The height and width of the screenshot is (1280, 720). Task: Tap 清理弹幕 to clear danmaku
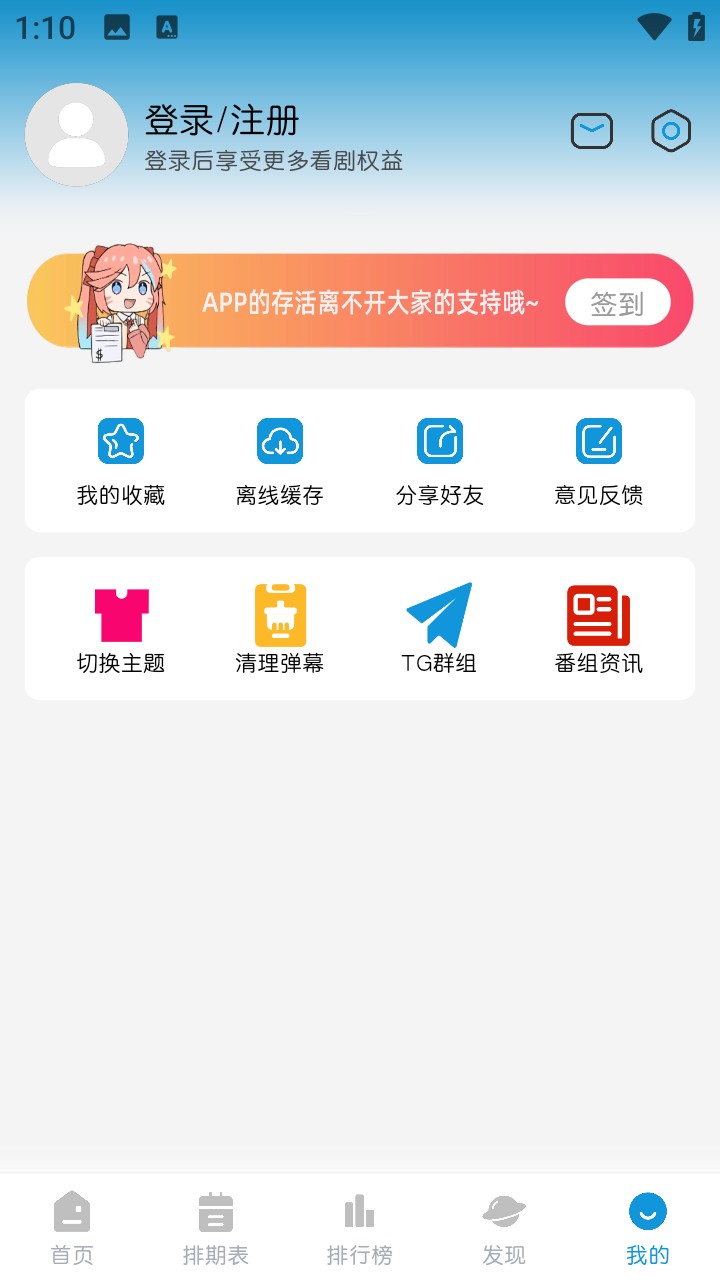(280, 628)
